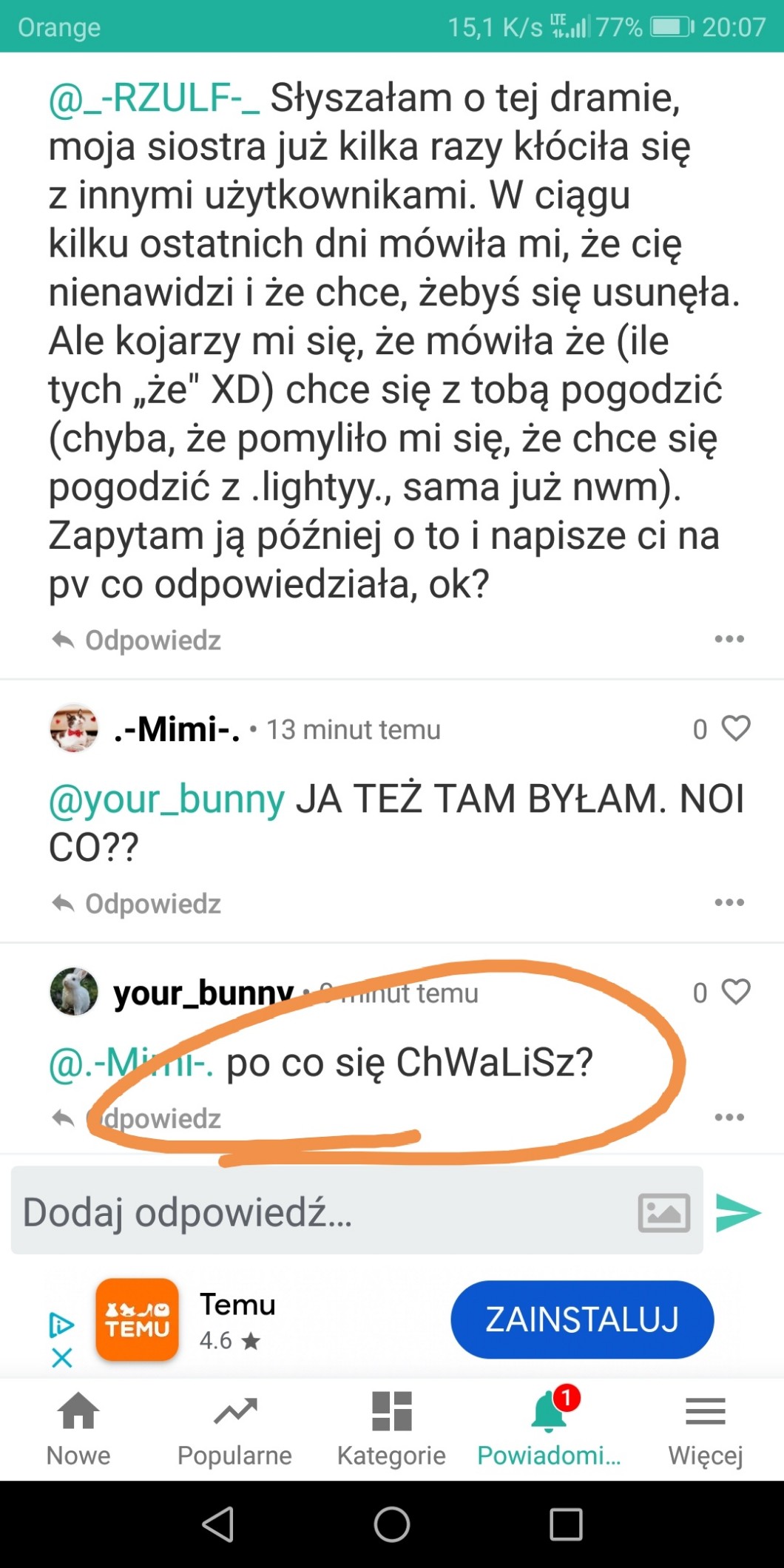Reply to the comment mentioning @_-RZULF-_
Viewport: 784px width, 1568px height.
click(x=138, y=640)
